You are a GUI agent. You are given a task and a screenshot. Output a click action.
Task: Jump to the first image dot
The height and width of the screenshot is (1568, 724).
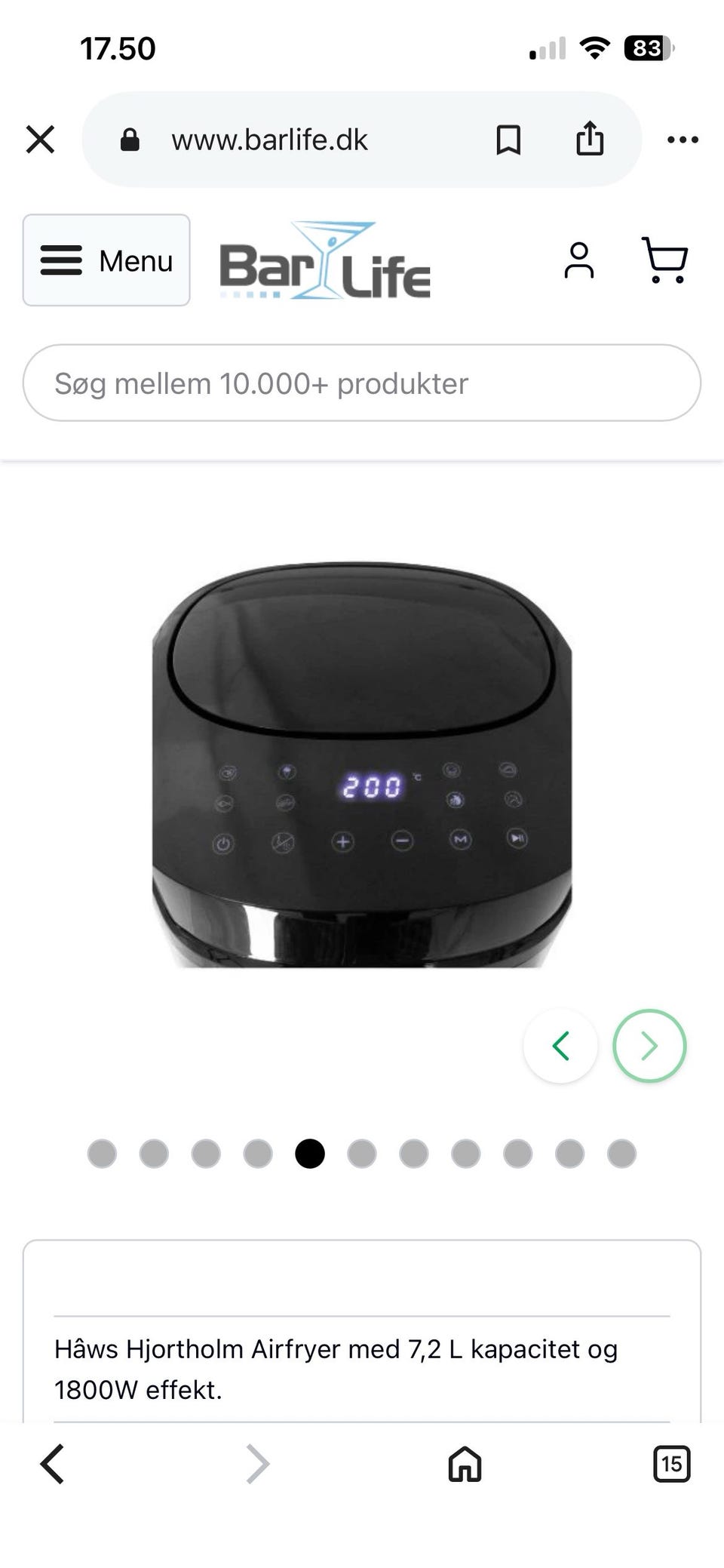(102, 1154)
